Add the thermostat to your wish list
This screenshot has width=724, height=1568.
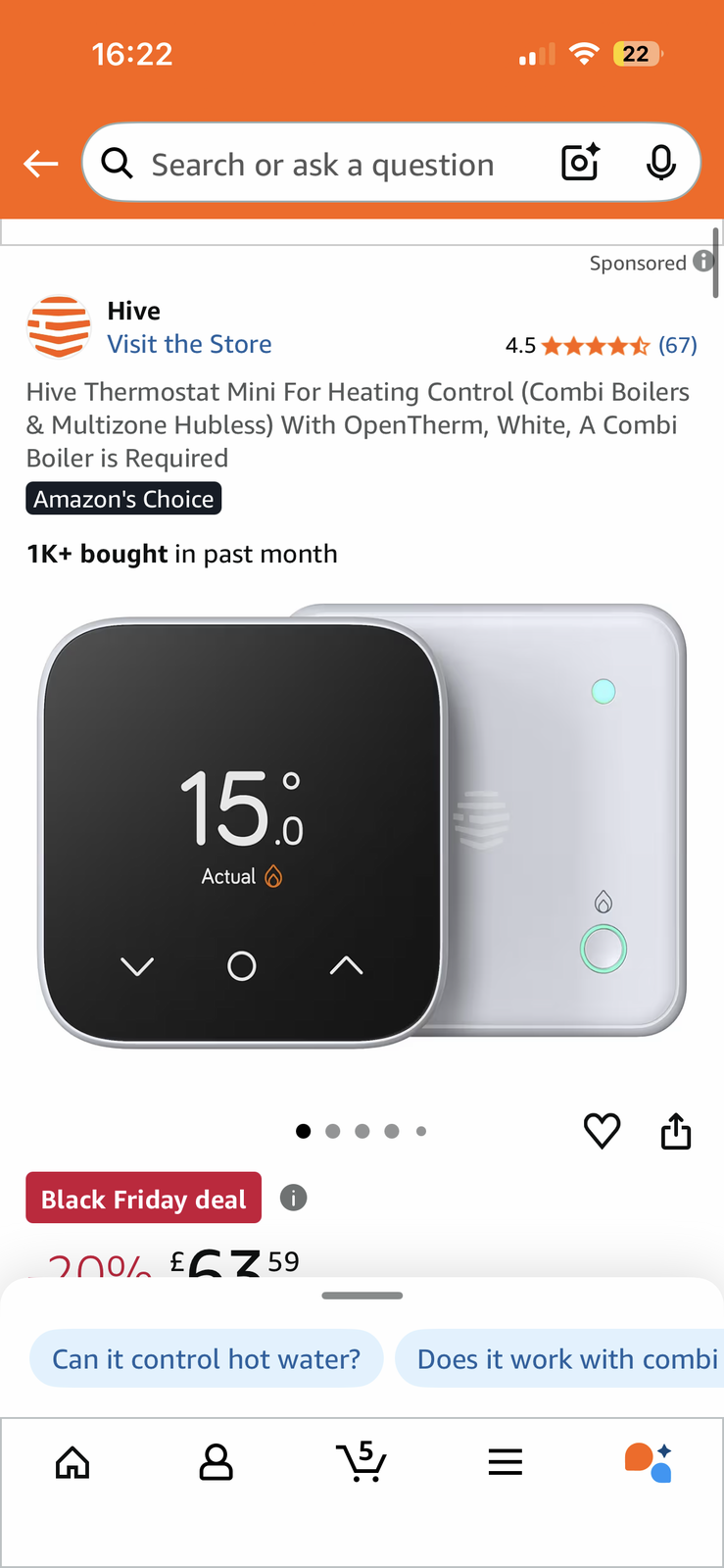click(602, 1131)
